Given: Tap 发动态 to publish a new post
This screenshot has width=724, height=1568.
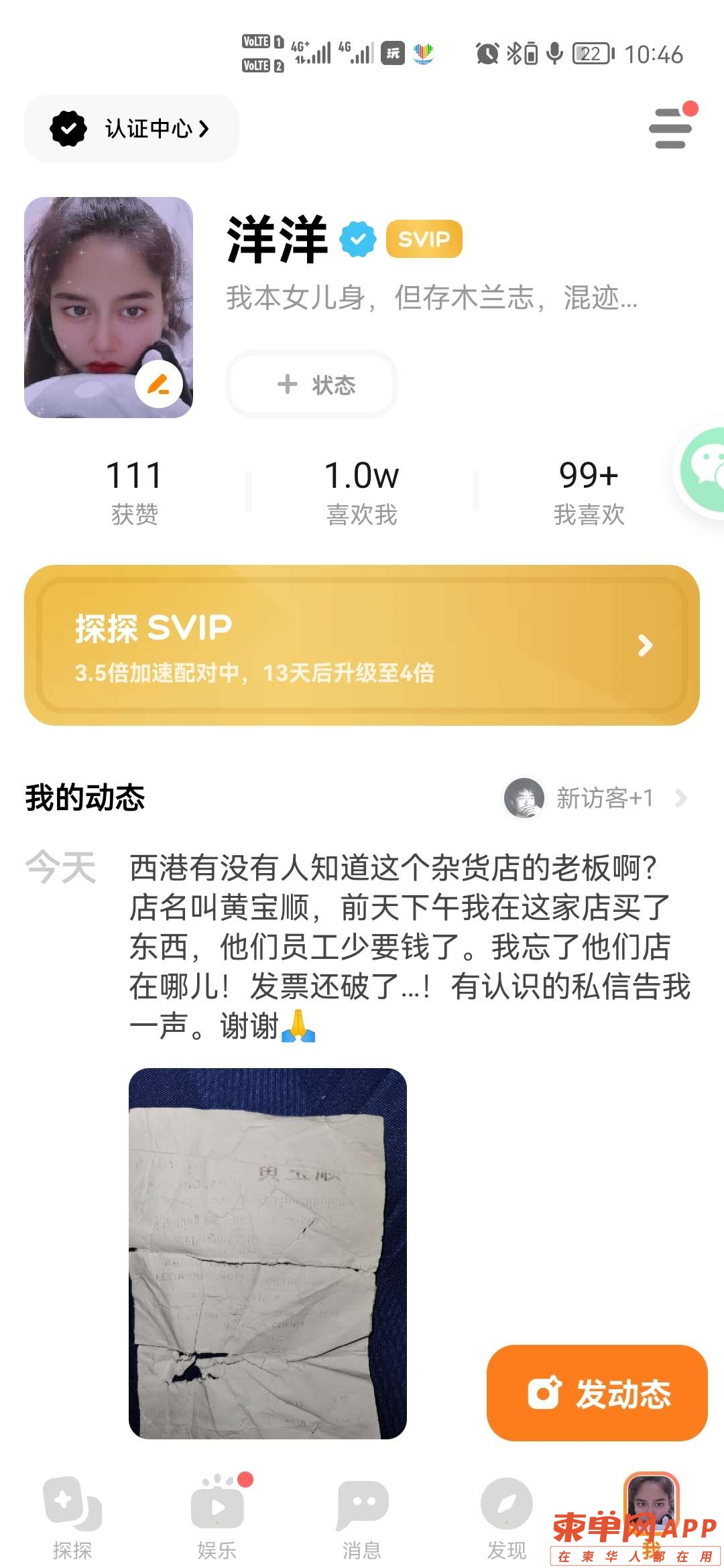Looking at the screenshot, I should (597, 1392).
